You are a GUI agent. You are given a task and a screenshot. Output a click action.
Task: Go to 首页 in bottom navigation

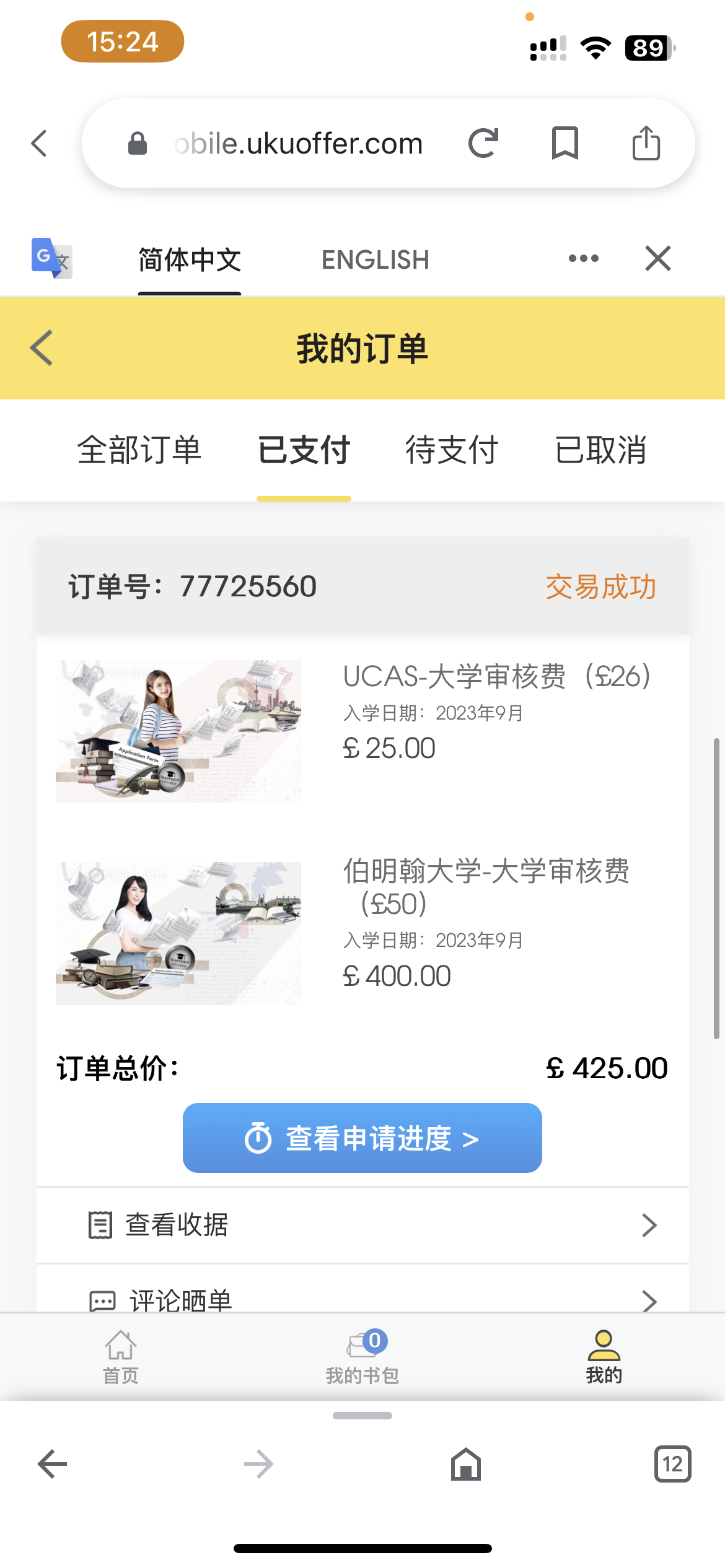[x=120, y=1356]
